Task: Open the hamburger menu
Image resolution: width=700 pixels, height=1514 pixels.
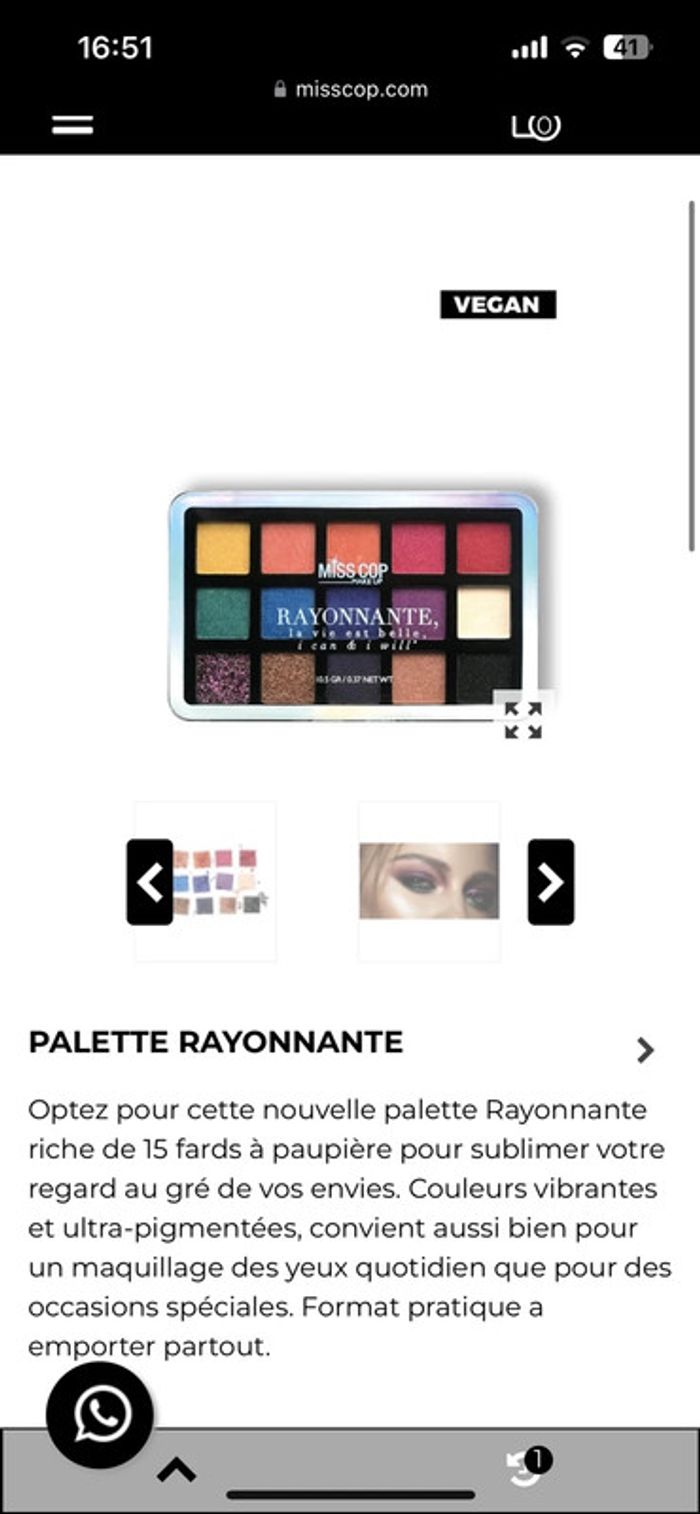Action: click(x=72, y=125)
